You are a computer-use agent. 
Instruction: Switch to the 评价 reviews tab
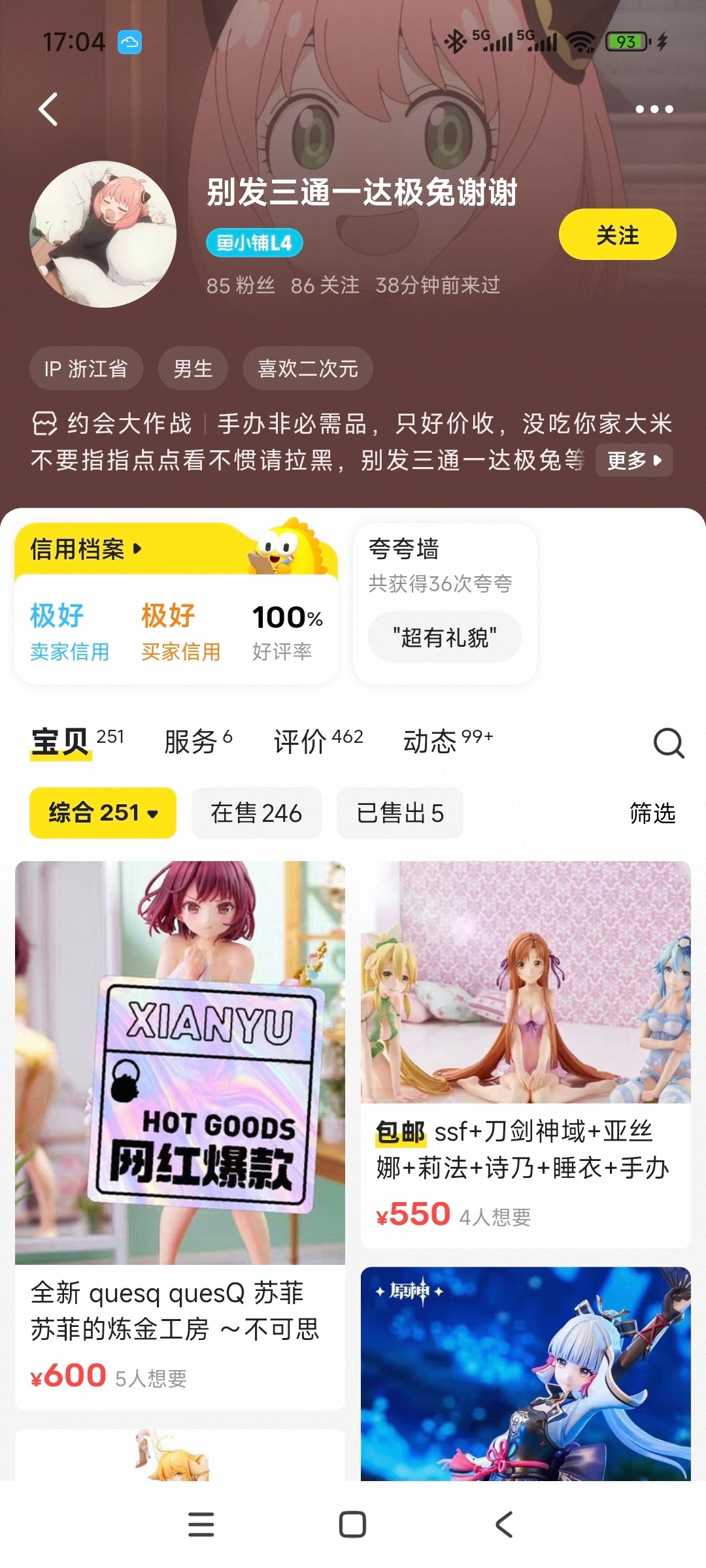318,742
